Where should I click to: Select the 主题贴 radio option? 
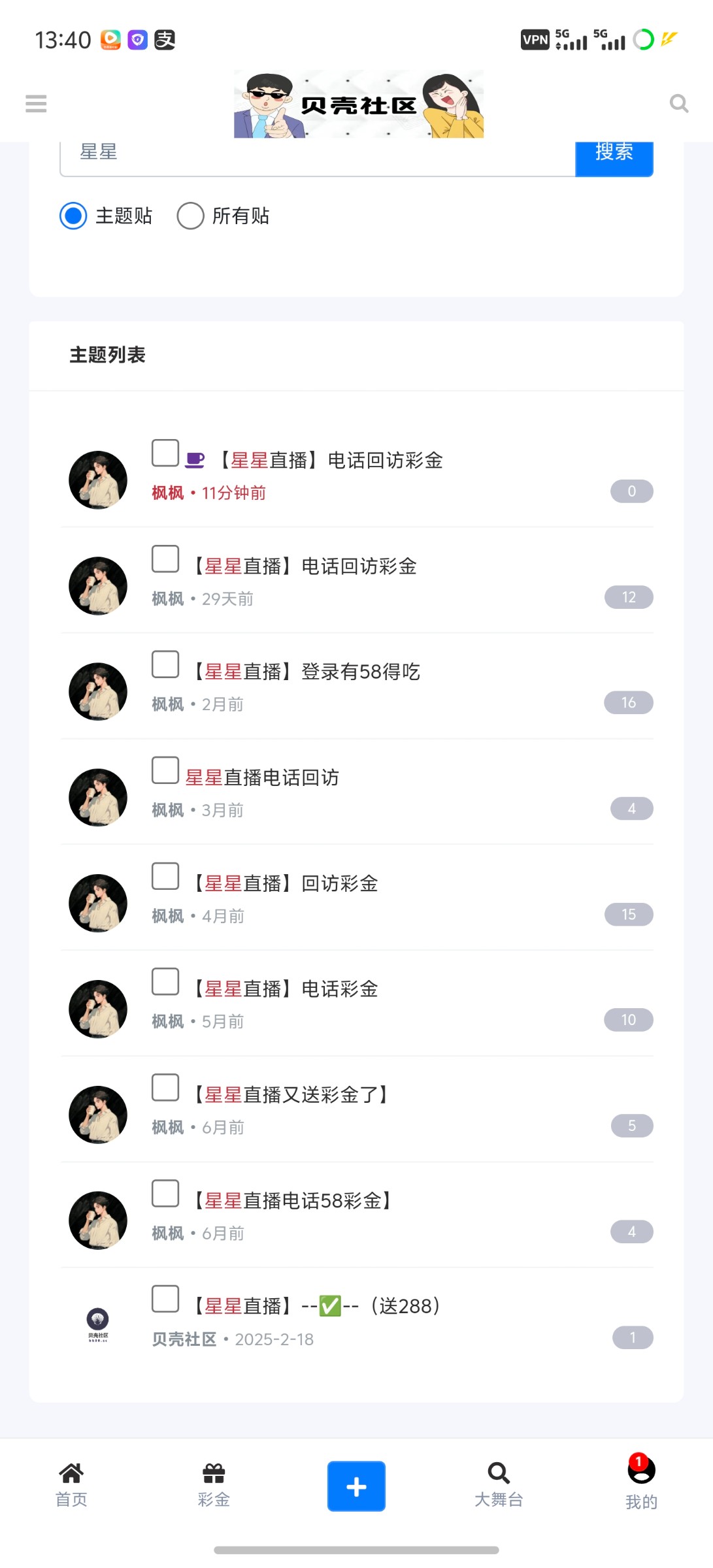tap(73, 216)
